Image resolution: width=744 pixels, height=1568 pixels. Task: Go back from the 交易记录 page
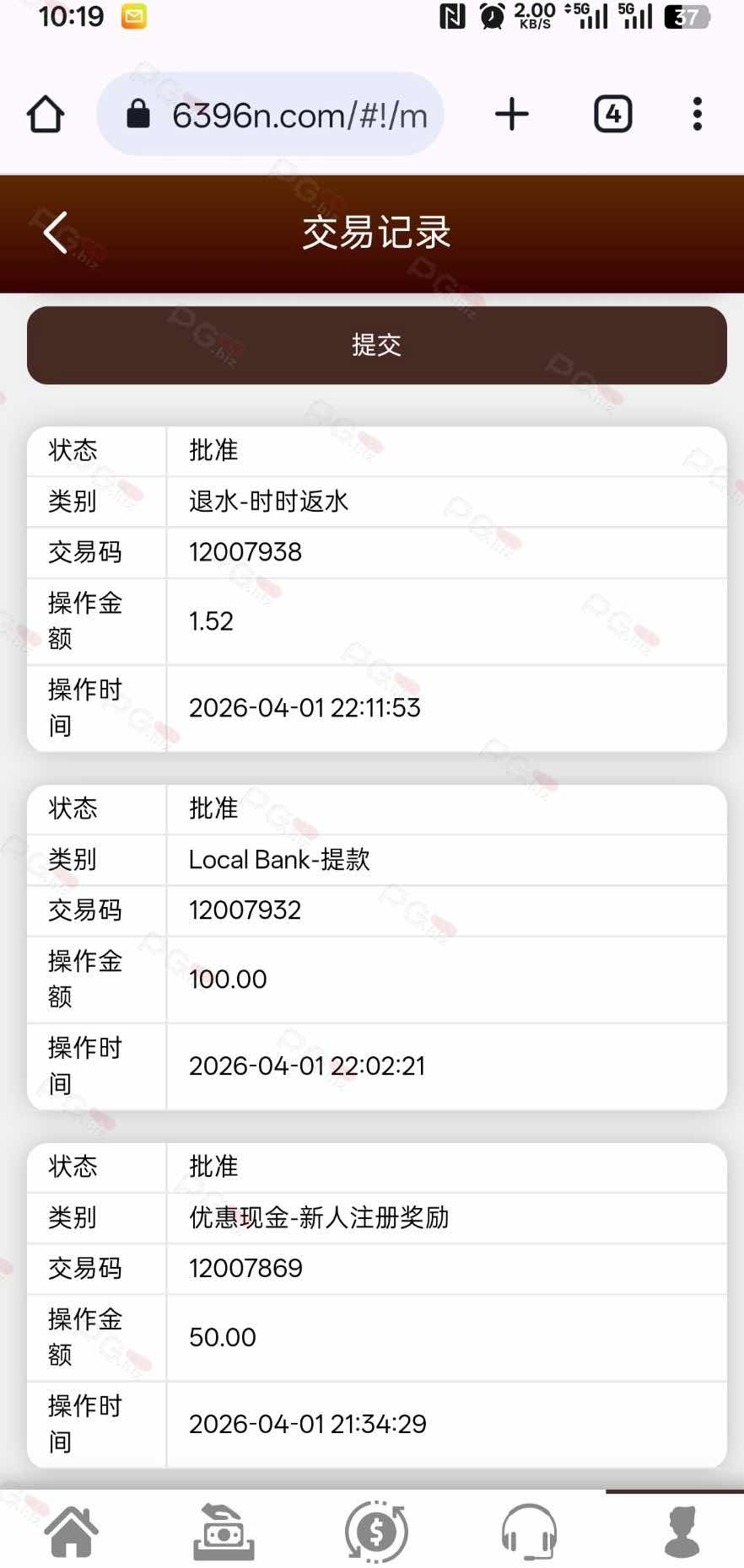[56, 233]
